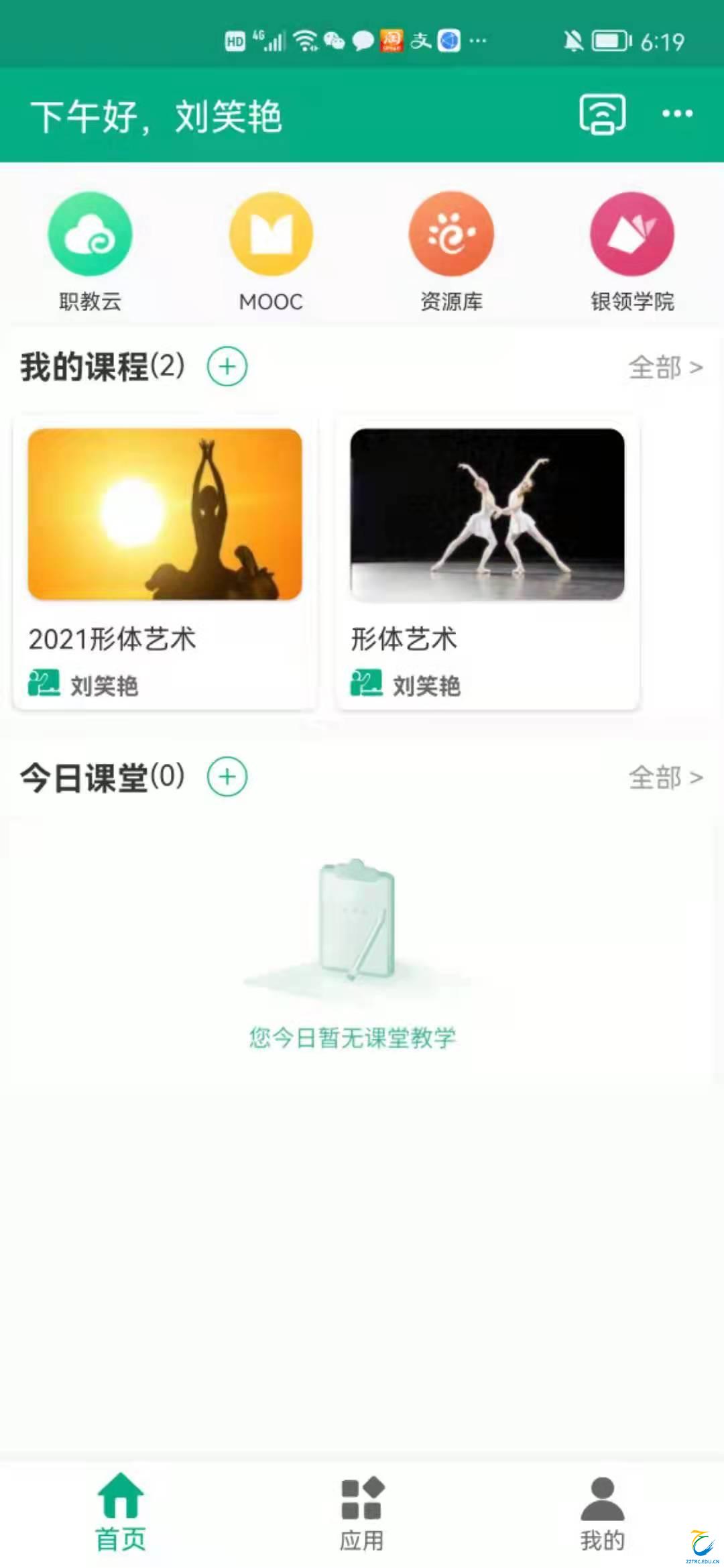Open the MOOC shortcut
724x1568 pixels.
pos(271,251)
